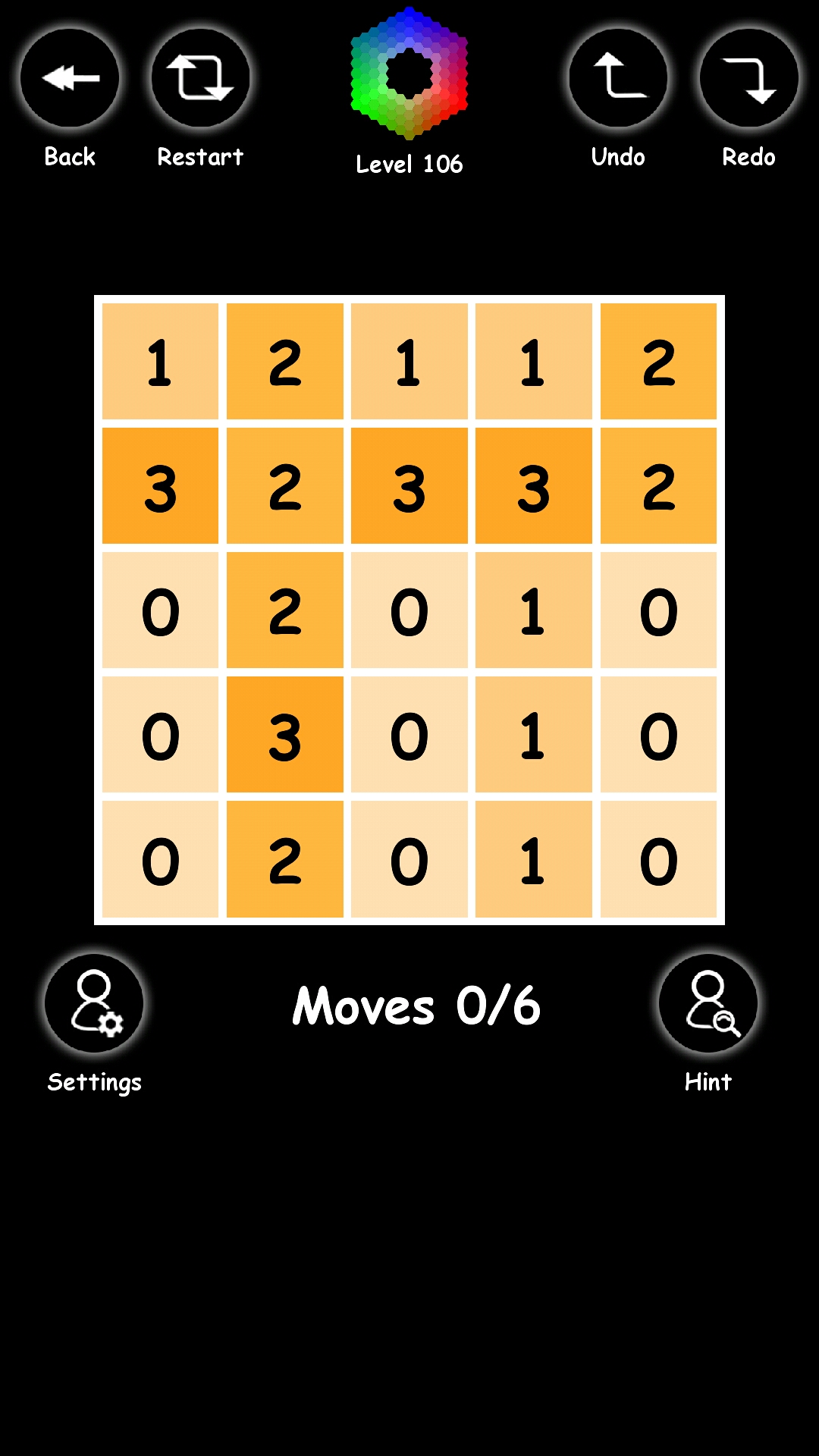Image resolution: width=819 pixels, height=1456 pixels.
Task: Open Settings via the person-gear icon
Action: point(94,1003)
